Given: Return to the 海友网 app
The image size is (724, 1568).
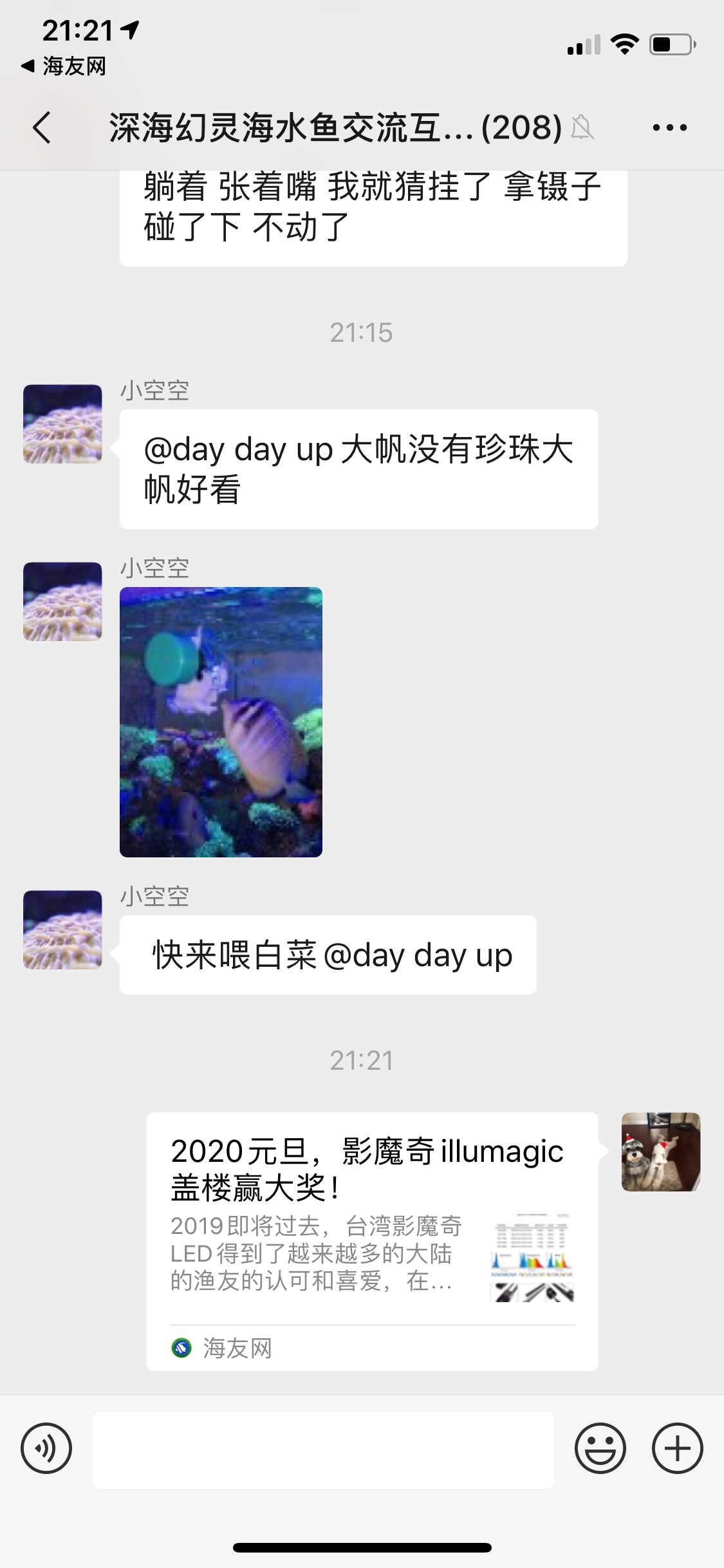Looking at the screenshot, I should (x=64, y=66).
